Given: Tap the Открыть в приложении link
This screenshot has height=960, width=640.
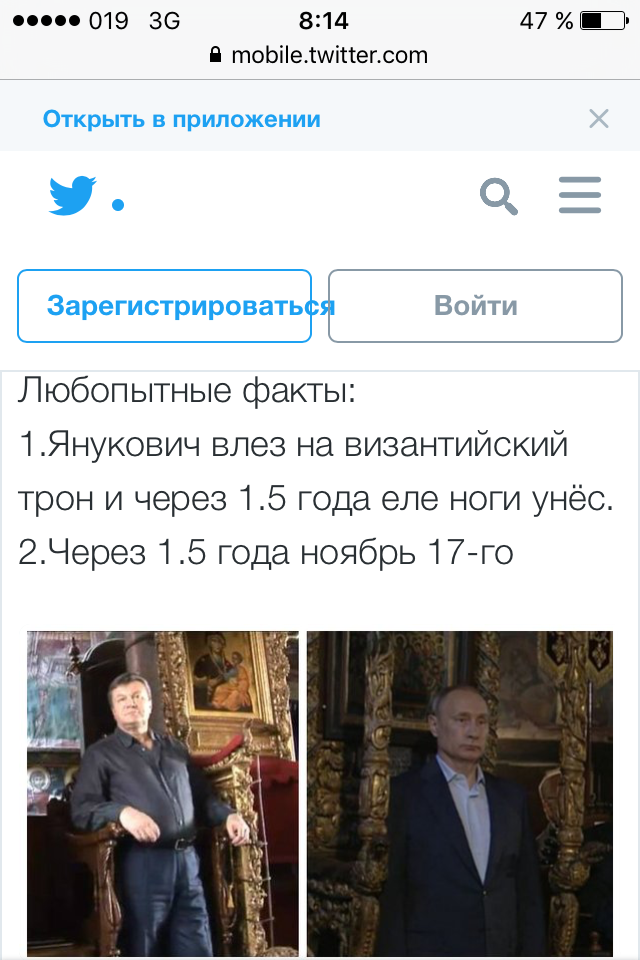Looking at the screenshot, I should 181,120.
